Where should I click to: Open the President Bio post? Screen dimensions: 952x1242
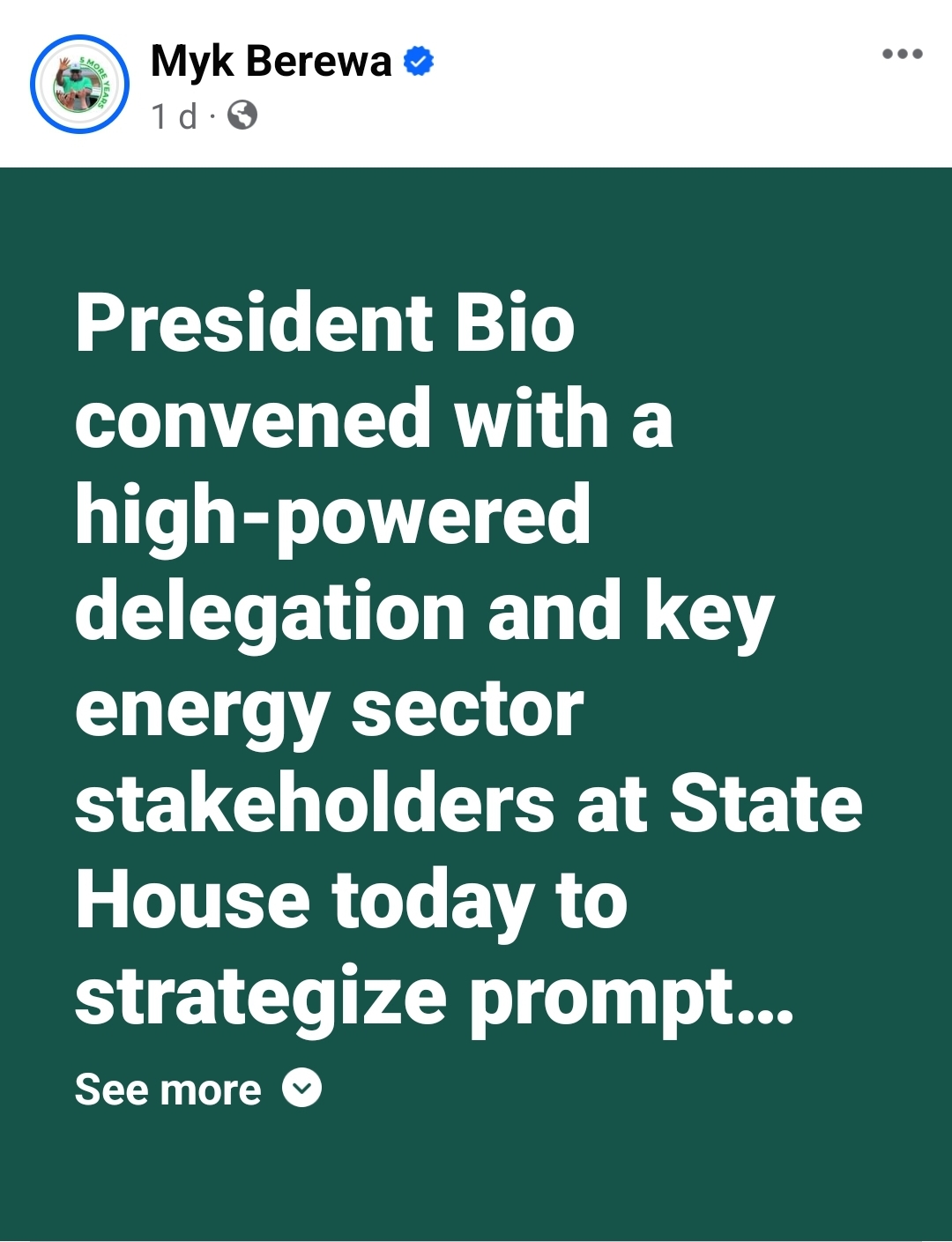pyautogui.click(x=467, y=661)
